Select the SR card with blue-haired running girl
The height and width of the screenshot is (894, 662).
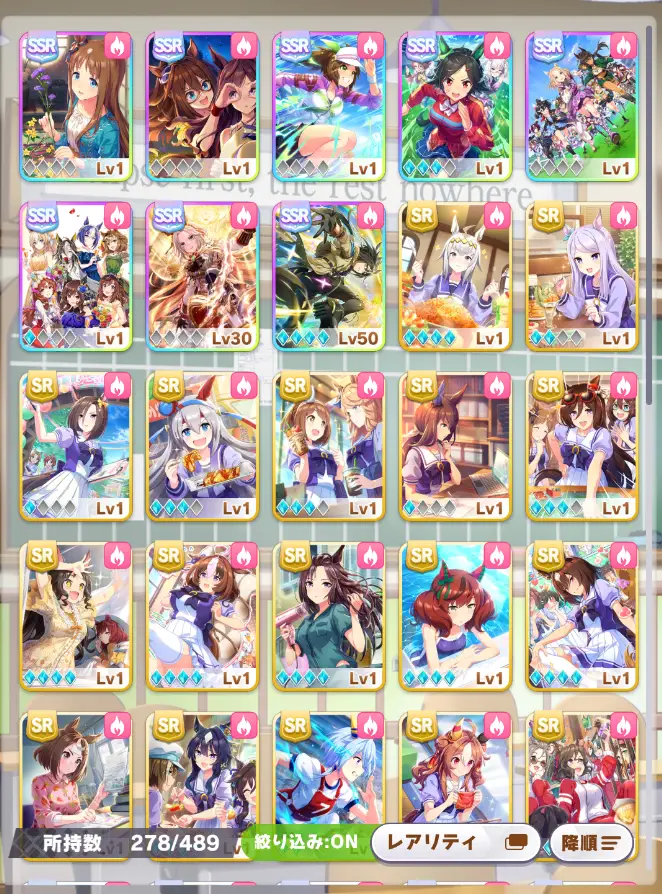click(x=329, y=775)
